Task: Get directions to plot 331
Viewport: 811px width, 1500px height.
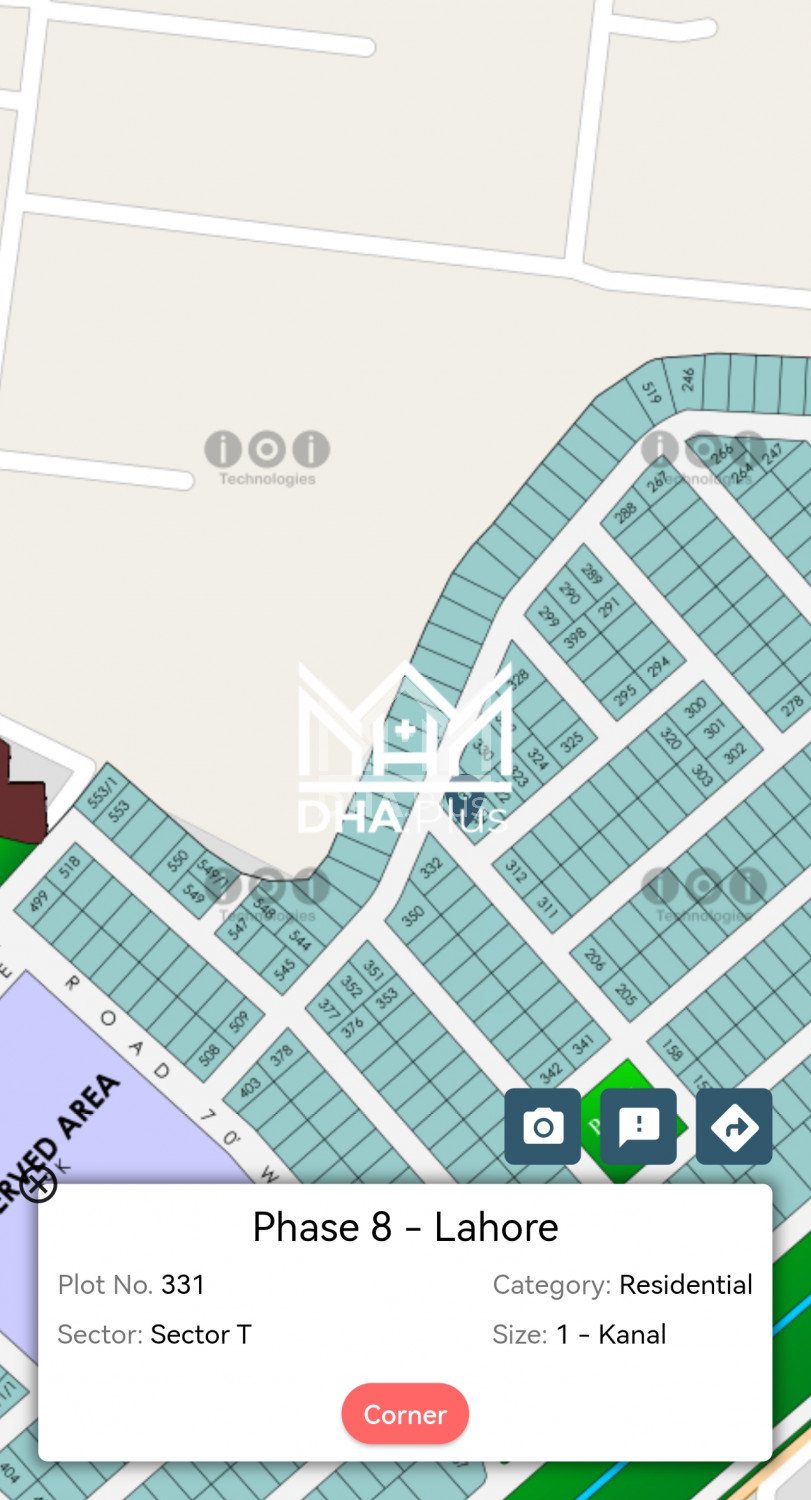Action: [734, 1127]
